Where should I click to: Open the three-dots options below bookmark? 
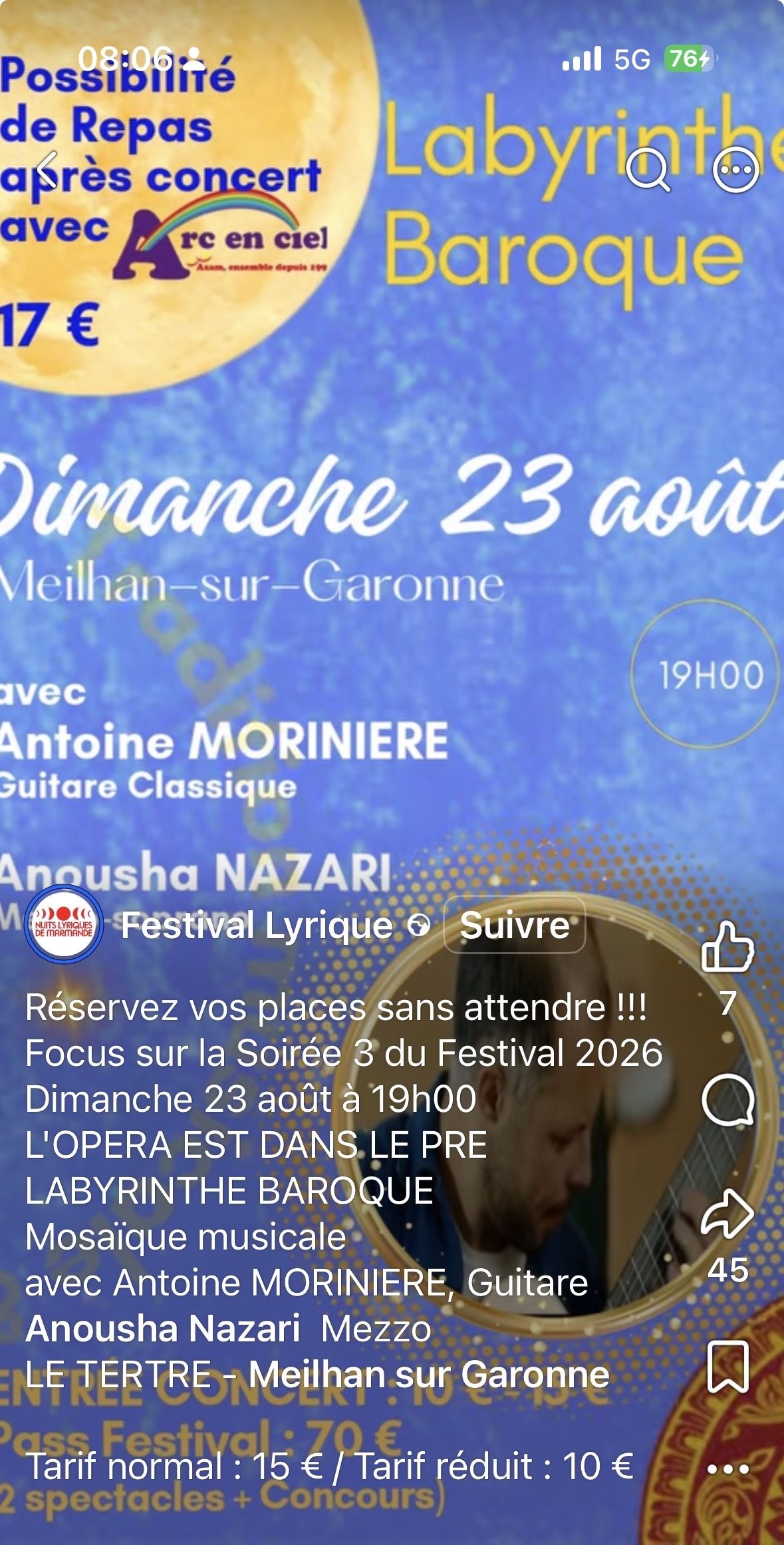click(x=728, y=1468)
